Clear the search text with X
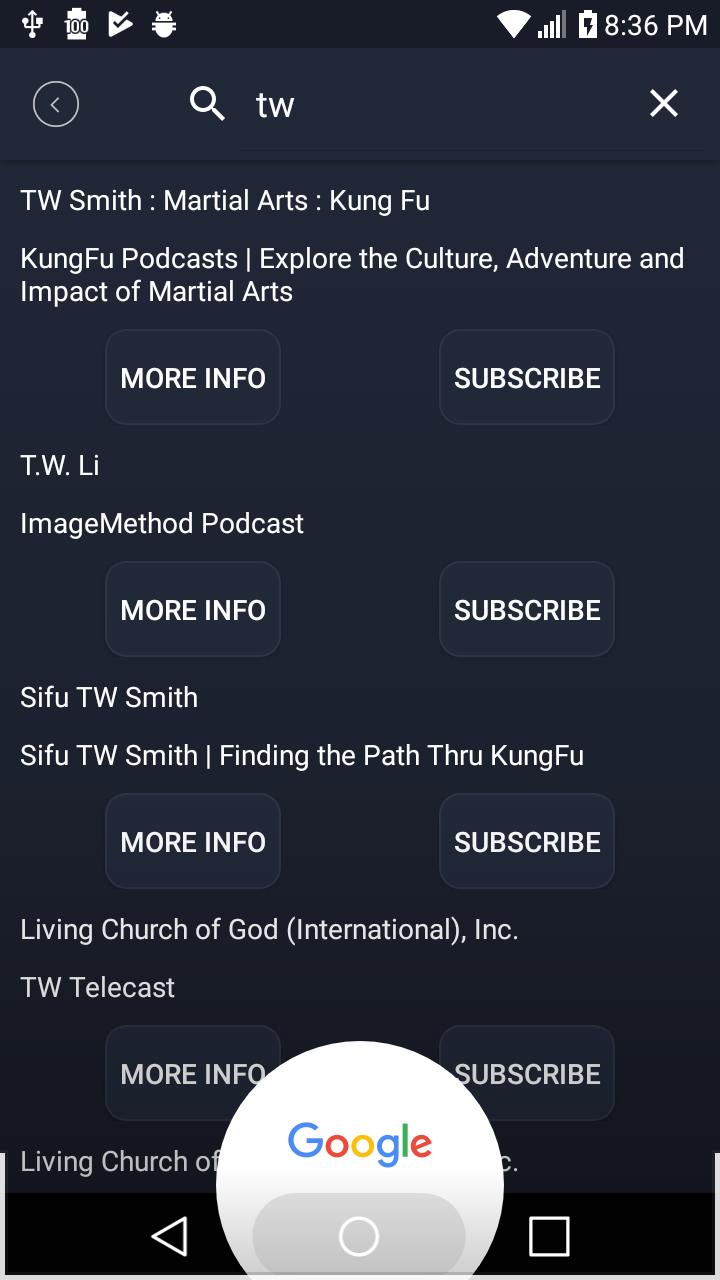This screenshot has height=1280, width=720. [664, 103]
